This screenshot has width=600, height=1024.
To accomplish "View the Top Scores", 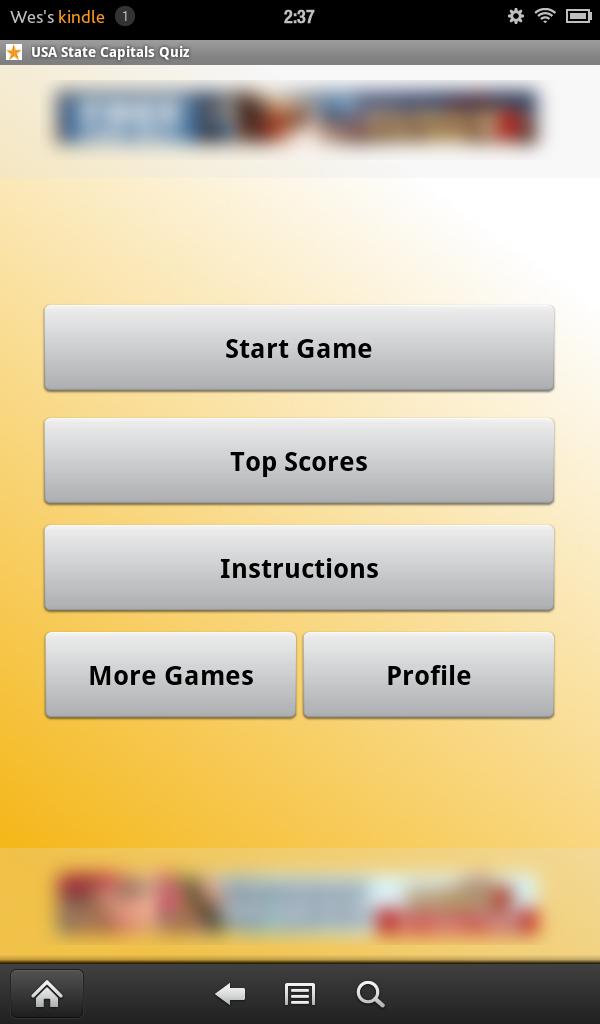I will pos(299,461).
